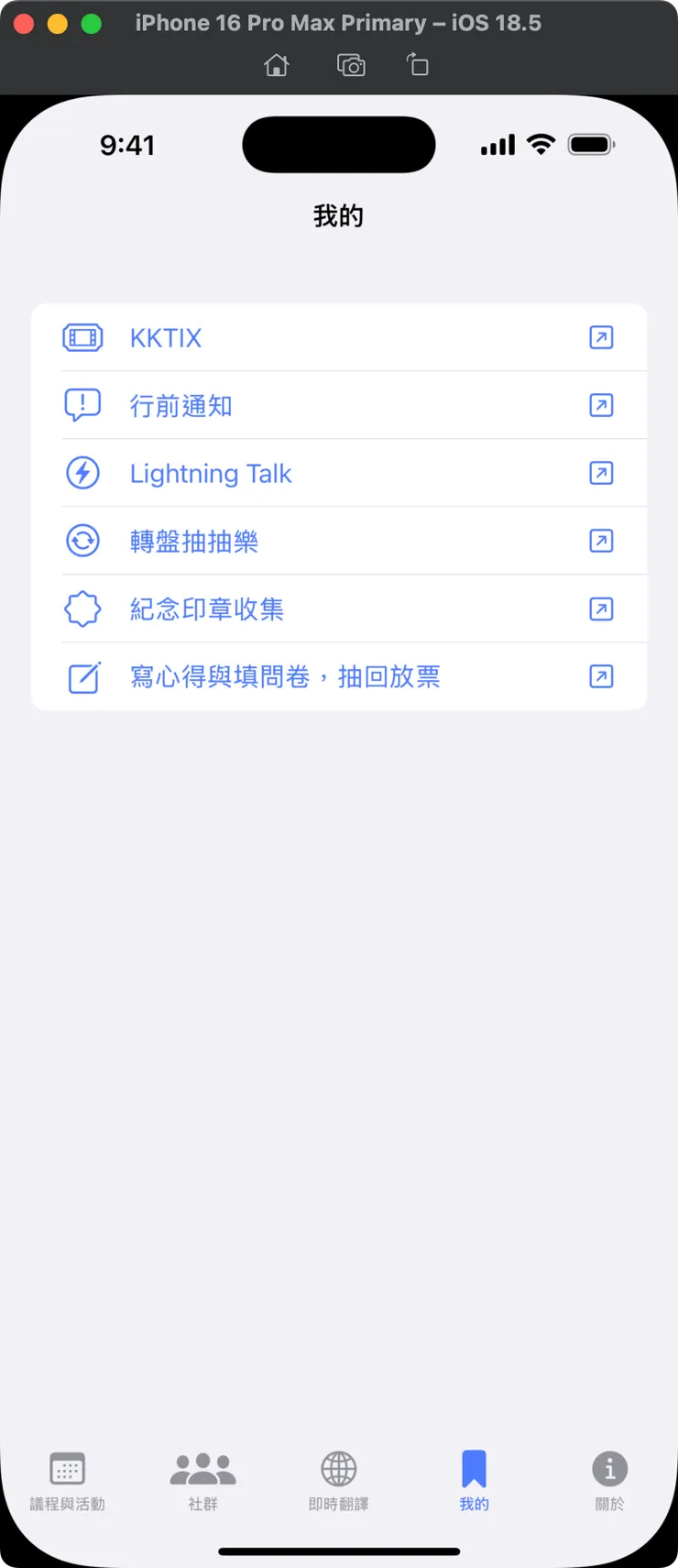Take a screenshot using the camera icon
This screenshot has height=1568, width=678.
(350, 64)
